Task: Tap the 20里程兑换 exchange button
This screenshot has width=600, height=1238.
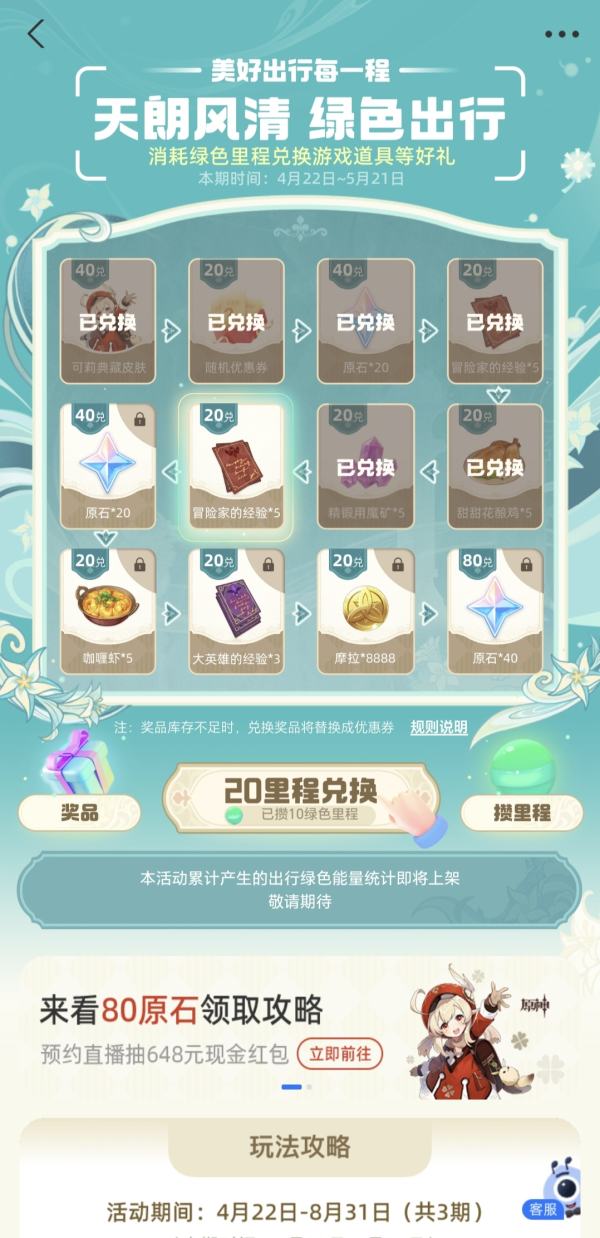Action: click(300, 797)
